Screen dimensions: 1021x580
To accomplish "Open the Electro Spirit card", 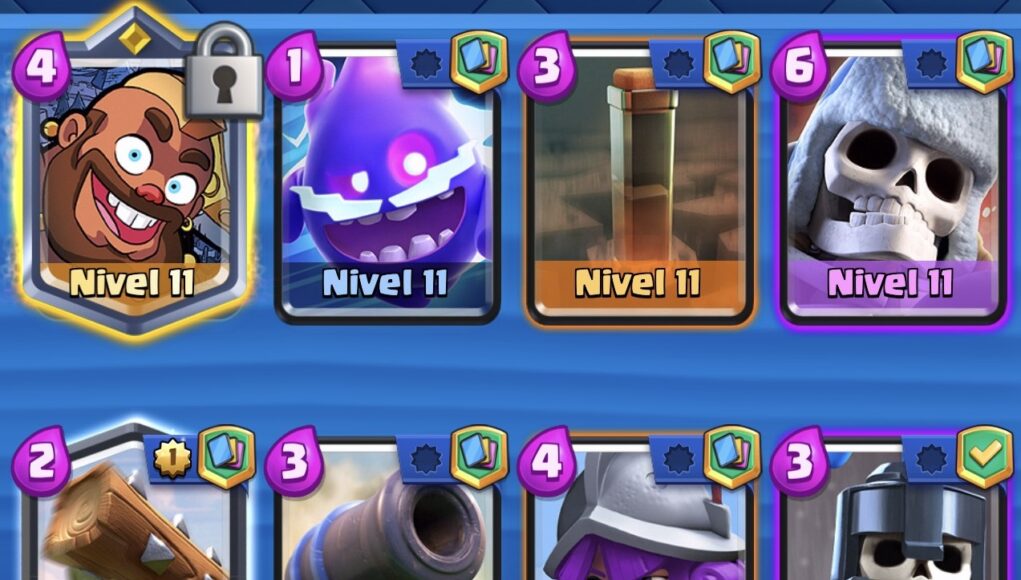I will 386,180.
